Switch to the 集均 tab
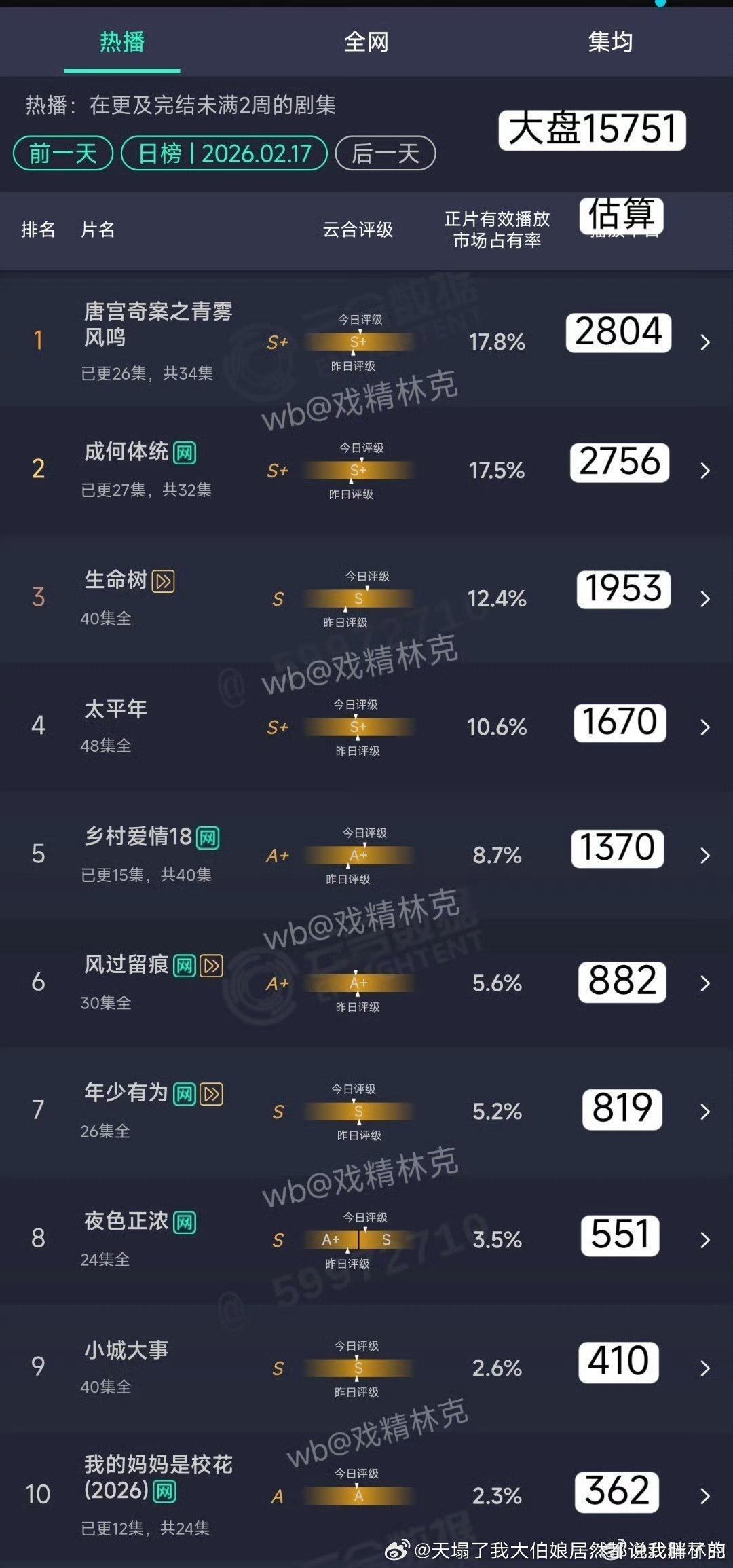 609,42
